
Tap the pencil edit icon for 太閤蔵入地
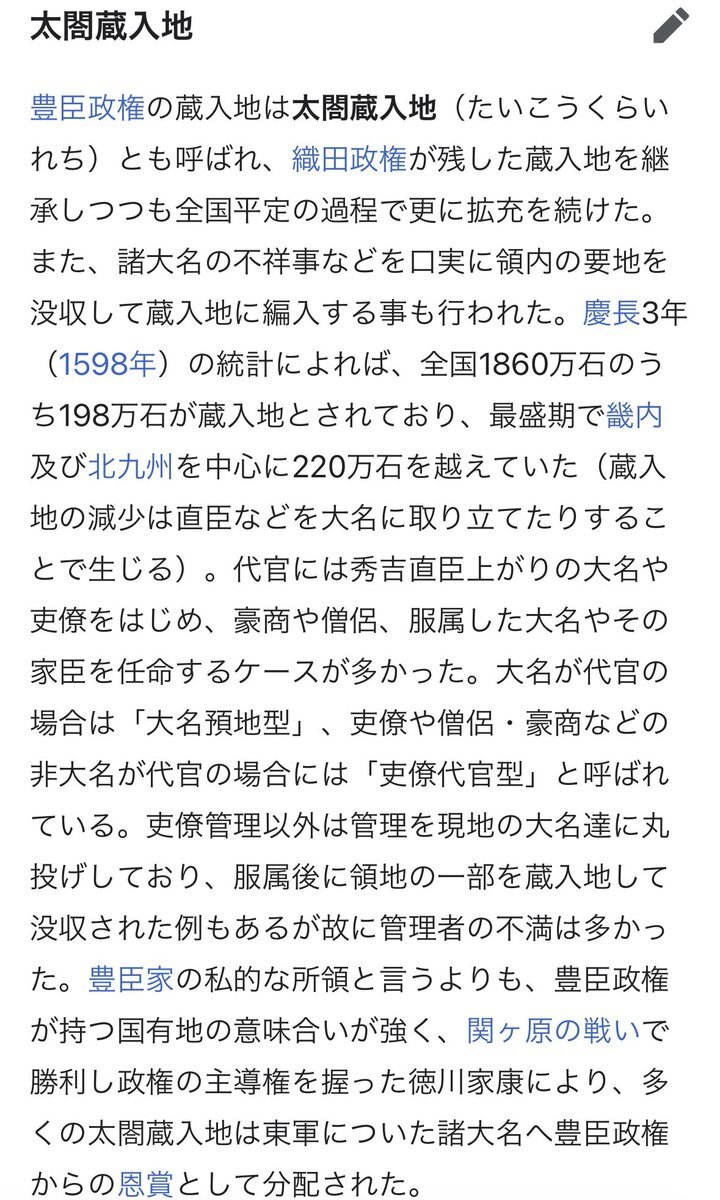click(x=671, y=26)
